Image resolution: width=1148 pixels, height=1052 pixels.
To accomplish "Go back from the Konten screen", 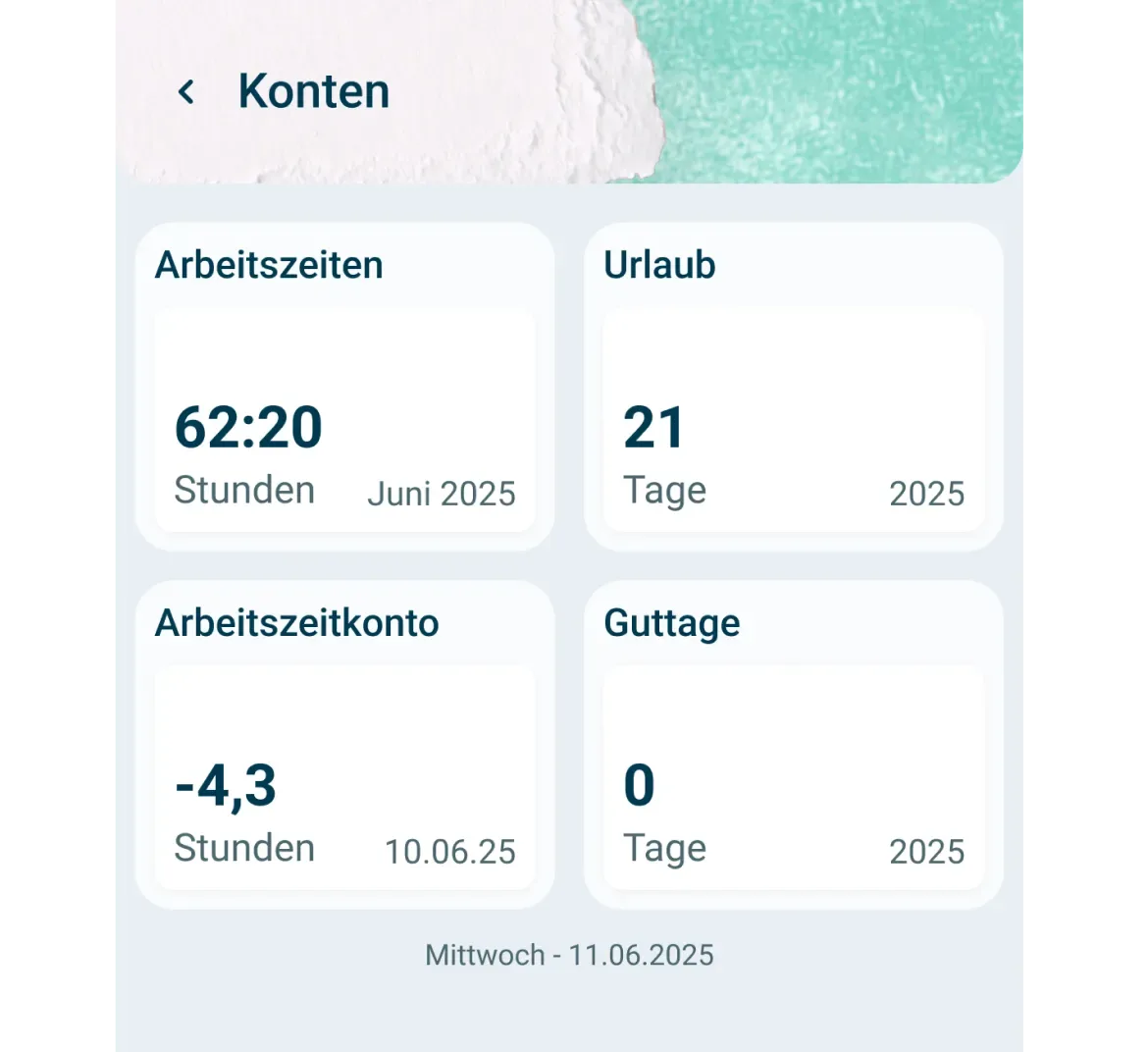I will [x=186, y=92].
